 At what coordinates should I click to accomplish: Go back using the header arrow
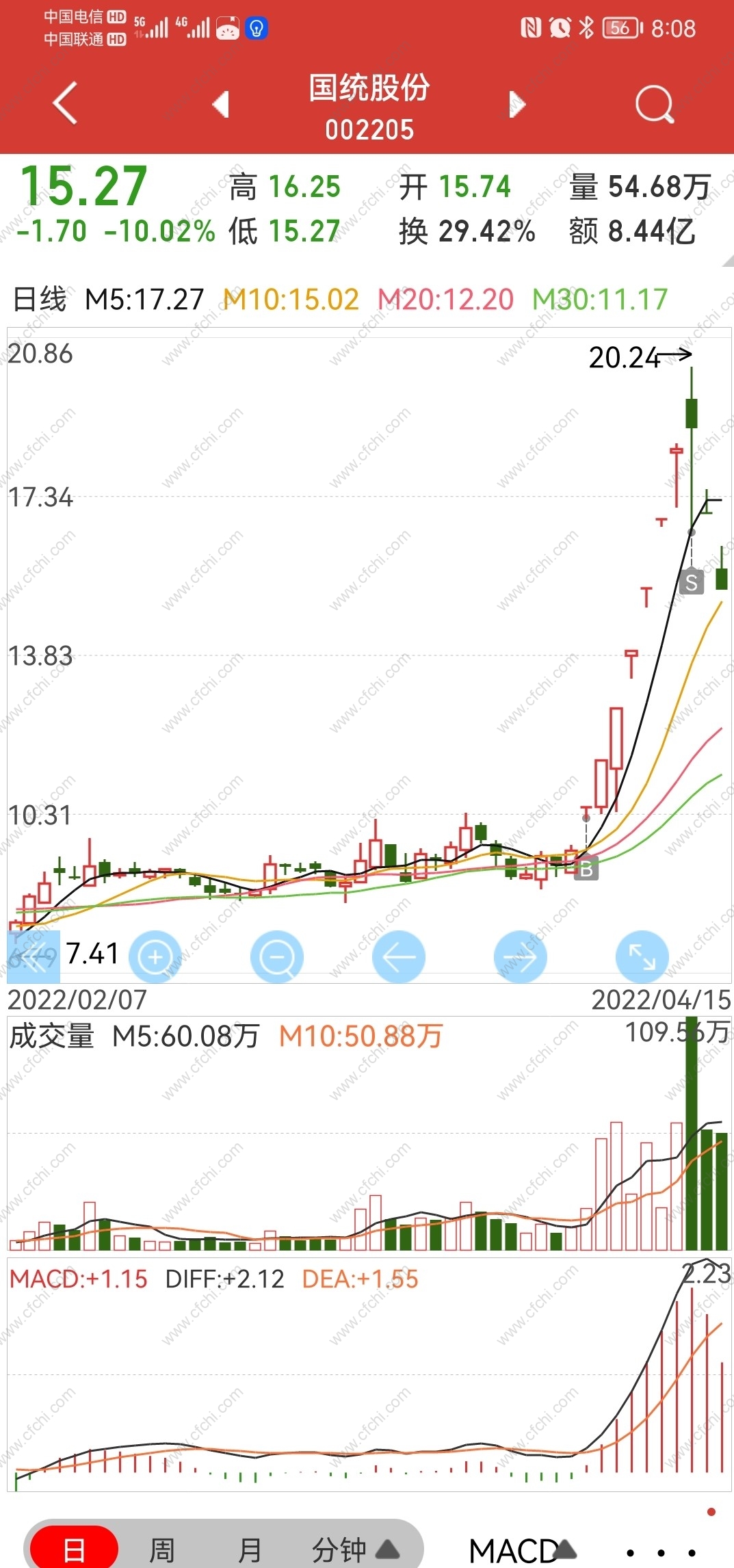(x=65, y=104)
